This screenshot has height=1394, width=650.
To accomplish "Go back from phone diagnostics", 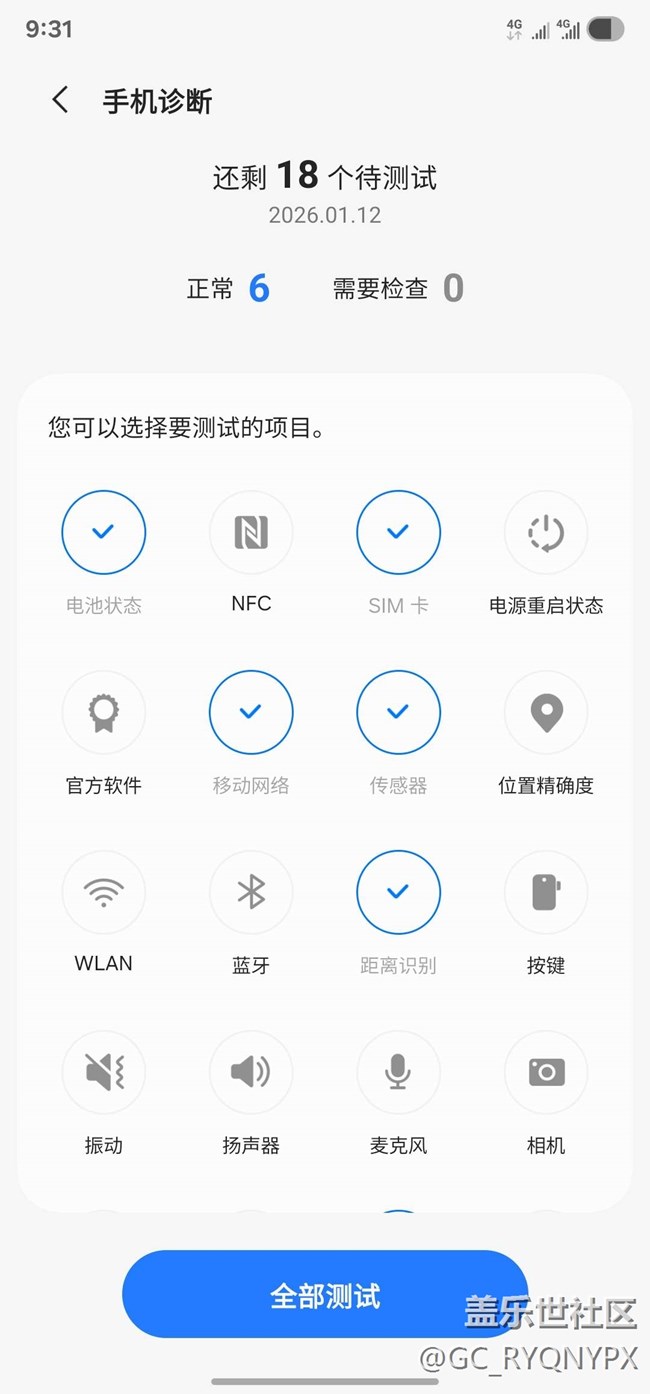I will click(61, 100).
